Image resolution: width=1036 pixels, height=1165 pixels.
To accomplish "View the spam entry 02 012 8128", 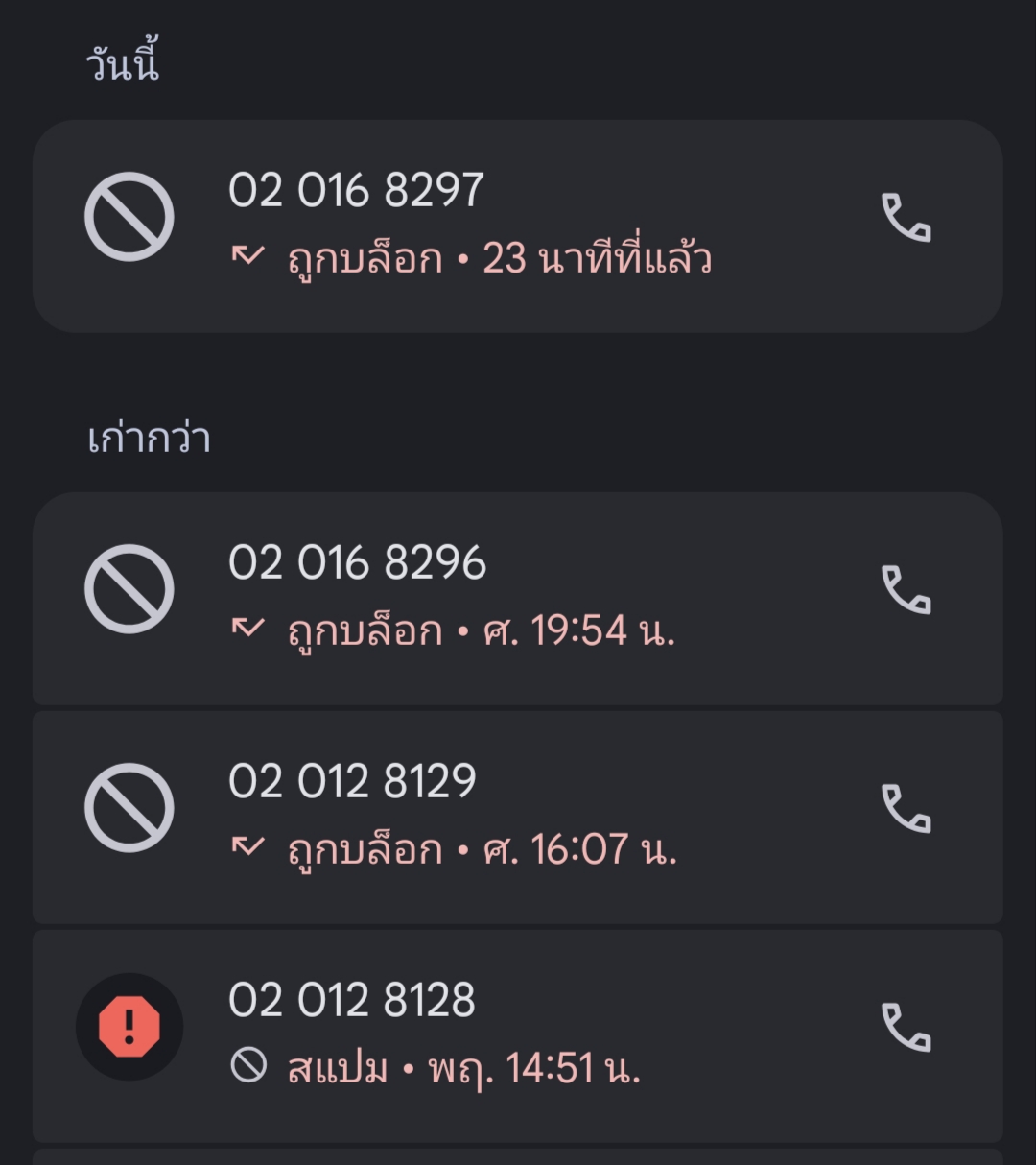I will pos(518,1036).
